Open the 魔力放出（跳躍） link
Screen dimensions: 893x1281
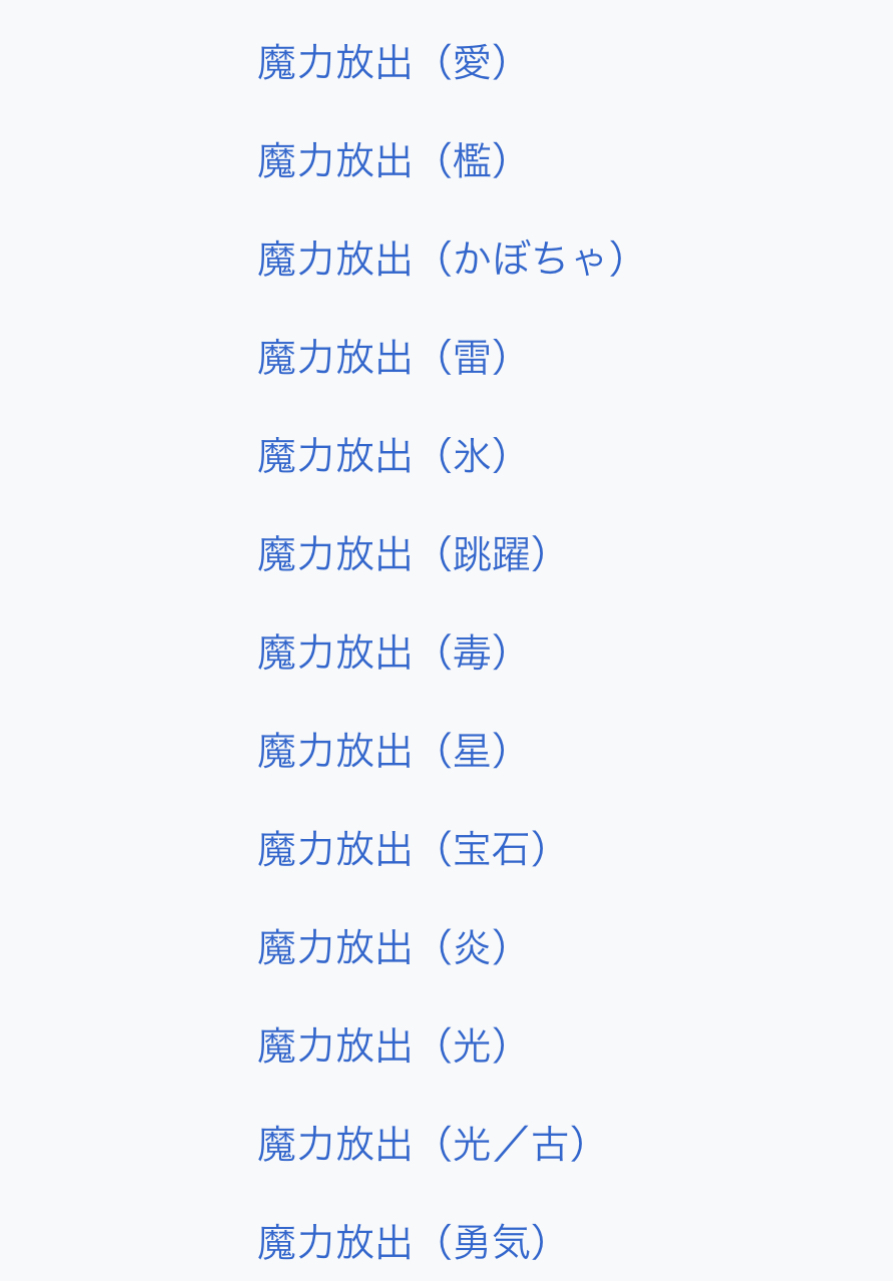tap(402, 554)
